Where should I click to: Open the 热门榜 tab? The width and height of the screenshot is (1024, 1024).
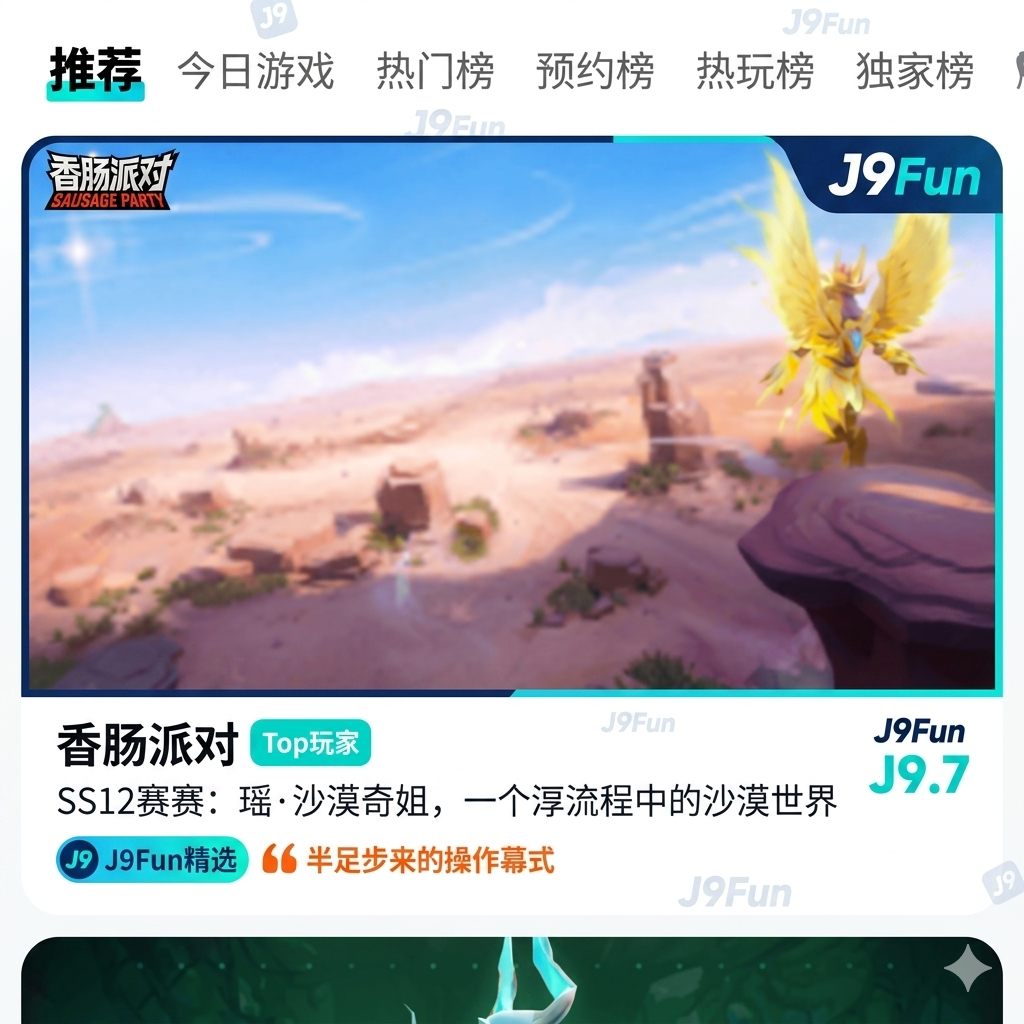click(435, 71)
